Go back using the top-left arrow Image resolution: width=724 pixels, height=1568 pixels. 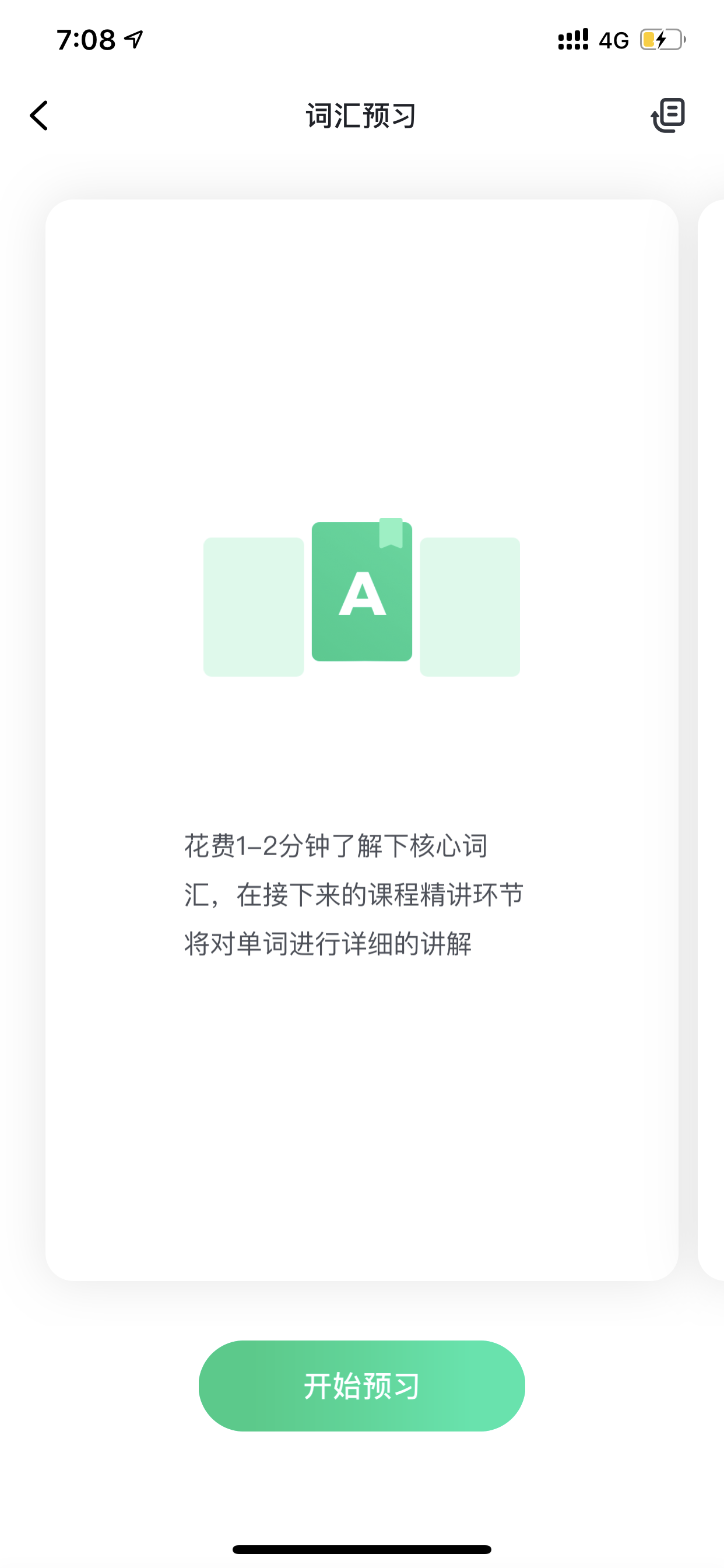pos(39,116)
